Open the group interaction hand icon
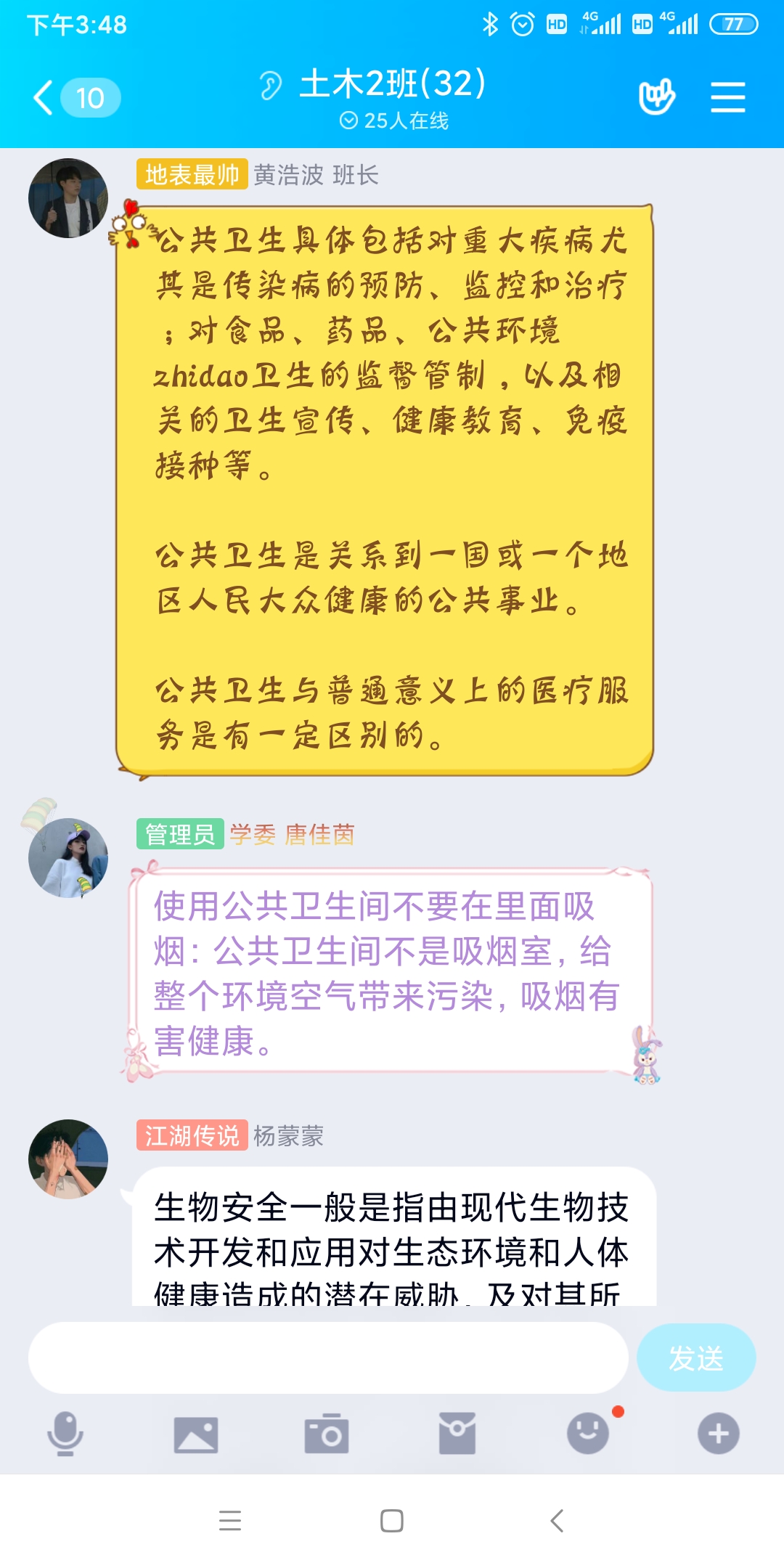 [x=656, y=97]
